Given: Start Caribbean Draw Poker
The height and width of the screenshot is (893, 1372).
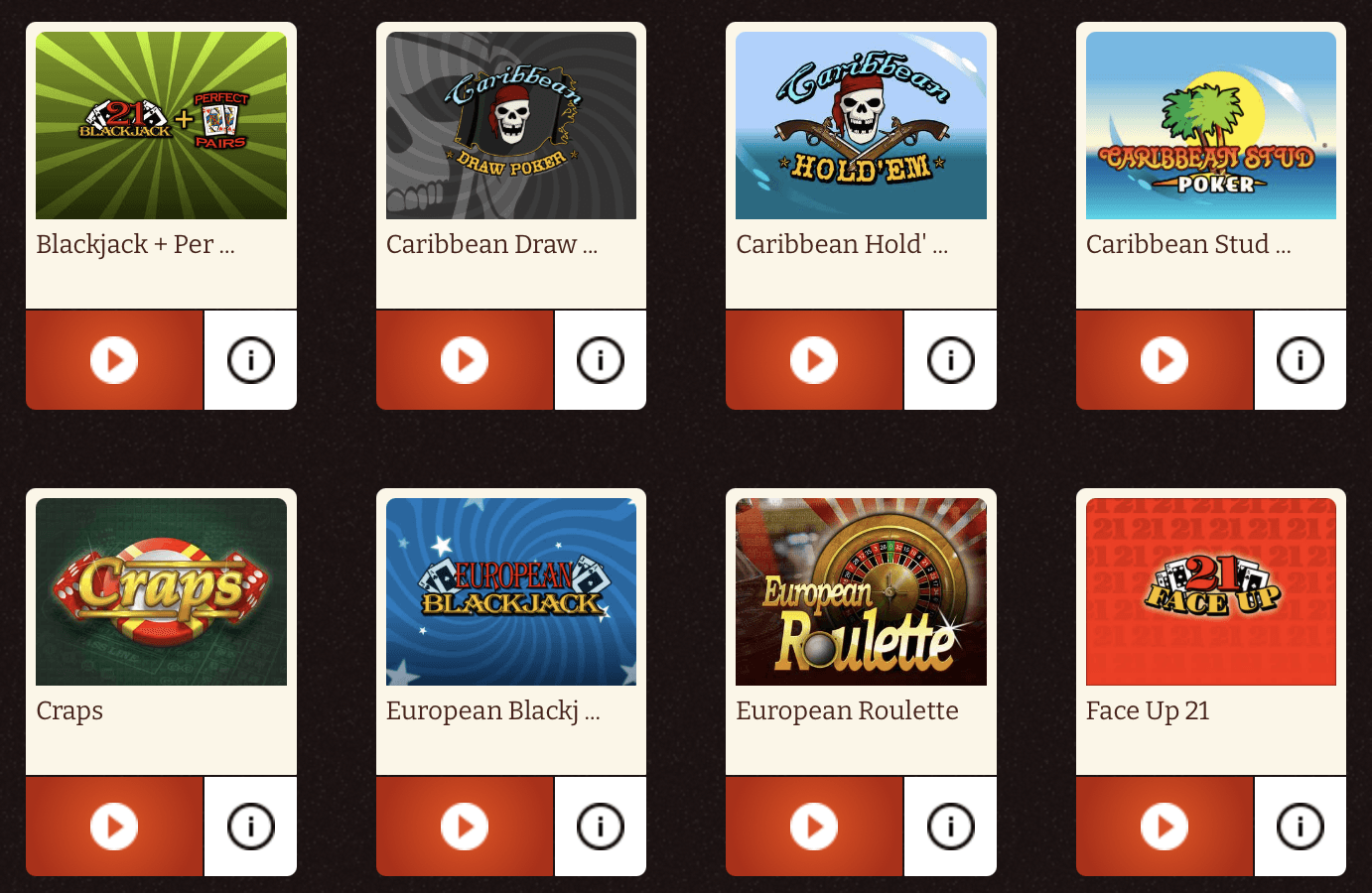Looking at the screenshot, I should [x=465, y=360].
